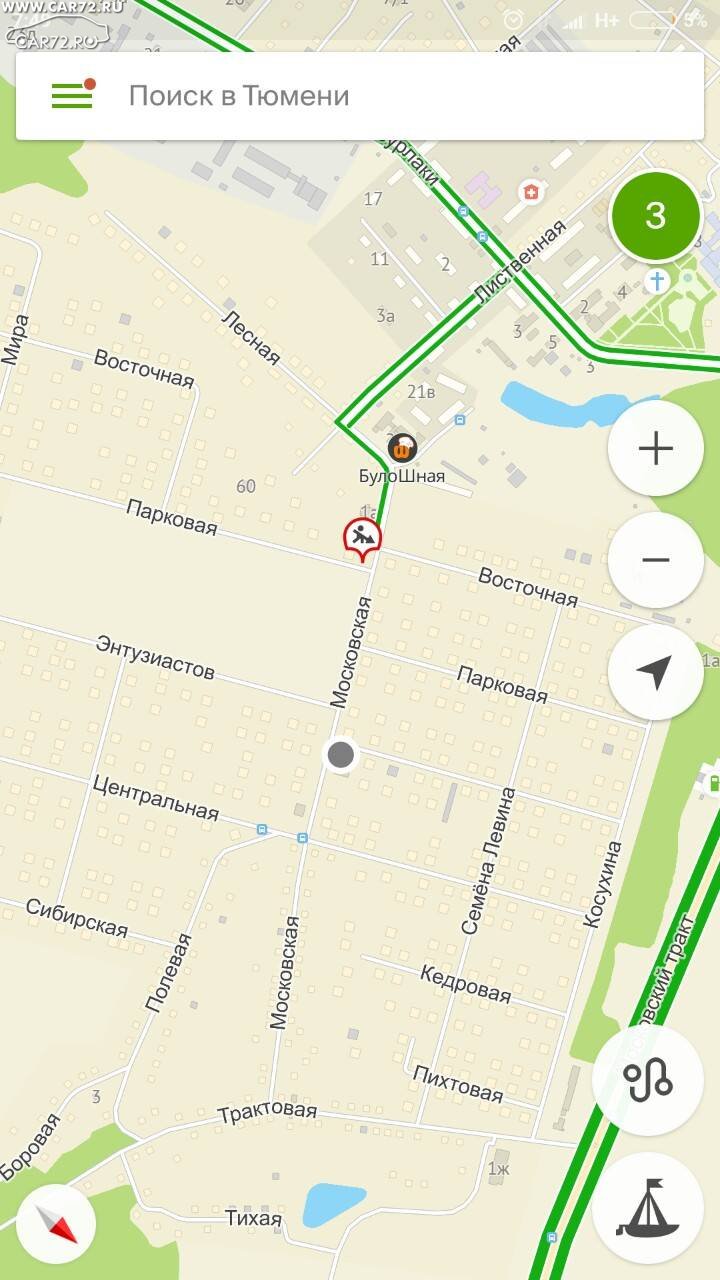Tap the search field Поиск в Тюмени
Viewport: 720px width, 1280px height.
[360, 96]
